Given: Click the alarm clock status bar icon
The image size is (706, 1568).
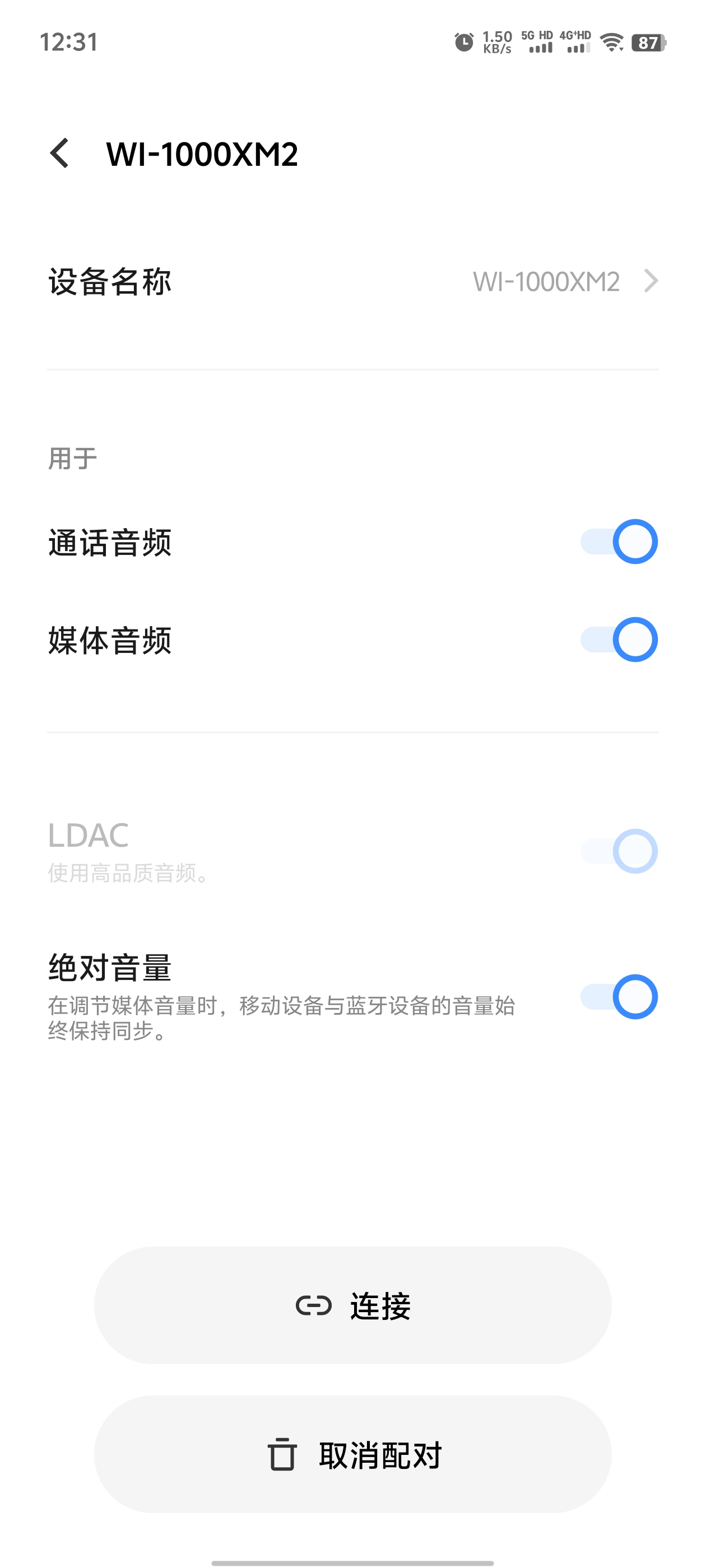Looking at the screenshot, I should click(x=463, y=41).
